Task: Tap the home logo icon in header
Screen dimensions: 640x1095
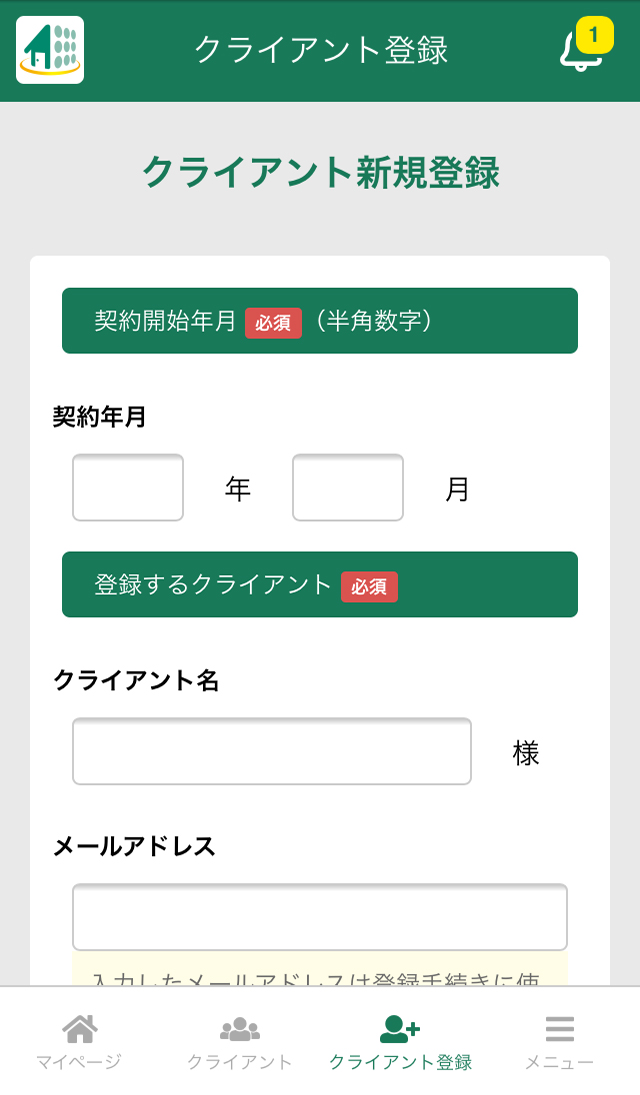Action: pyautogui.click(x=50, y=50)
